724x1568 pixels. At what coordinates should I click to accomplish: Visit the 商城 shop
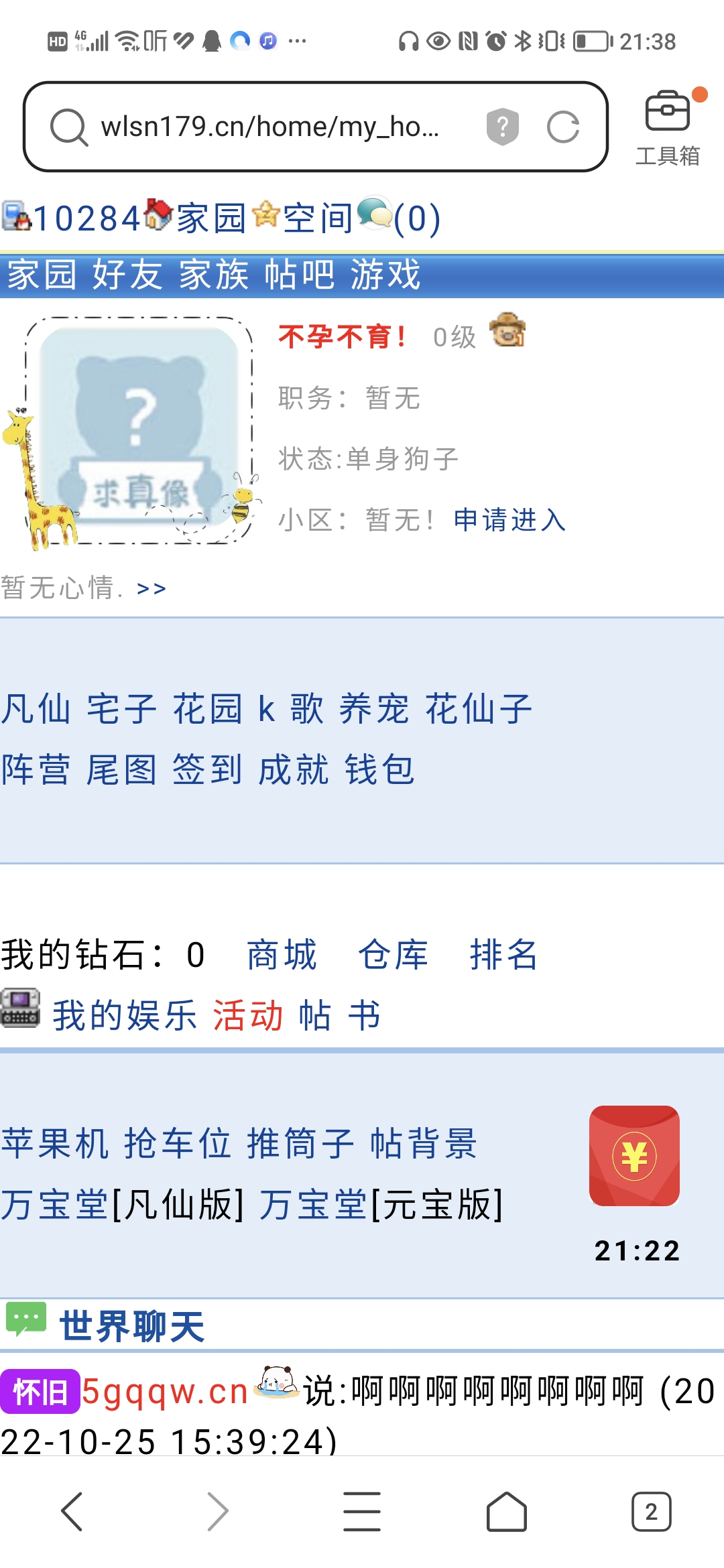(282, 955)
